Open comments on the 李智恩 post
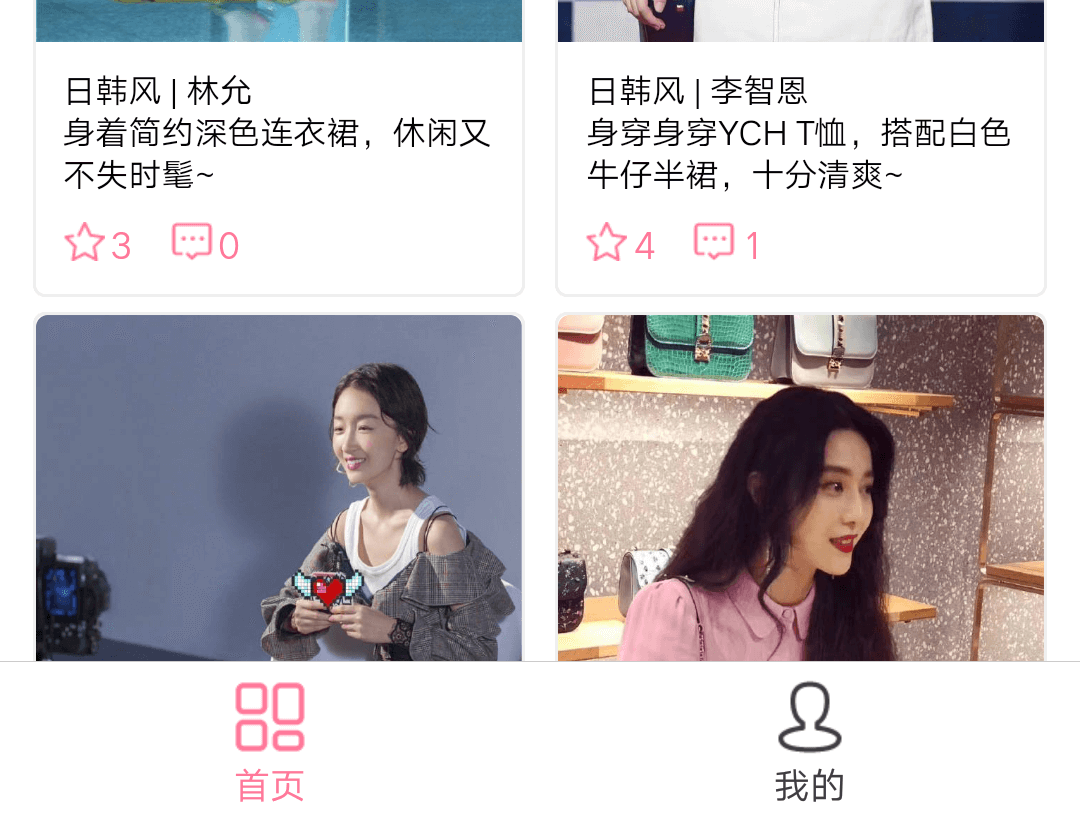Image resolution: width=1080 pixels, height=822 pixels. tap(714, 243)
